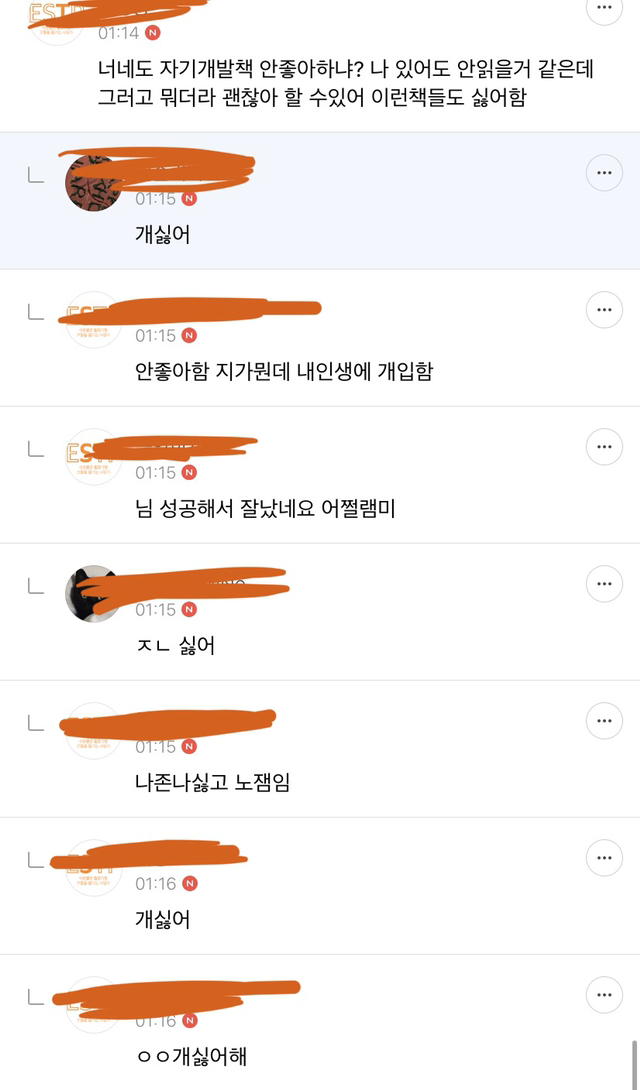
Task: Open more options on '안좋아함 지가뭔데' comment
Action: (604, 310)
